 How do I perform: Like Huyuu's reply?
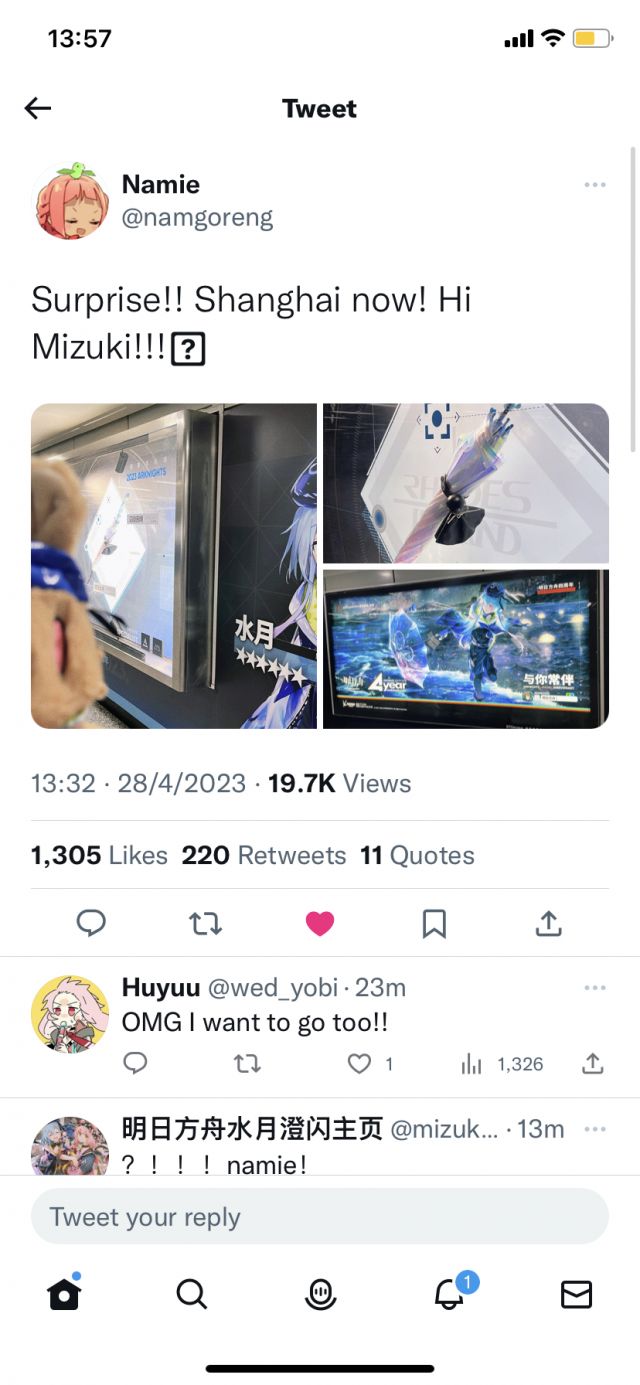pos(360,1064)
